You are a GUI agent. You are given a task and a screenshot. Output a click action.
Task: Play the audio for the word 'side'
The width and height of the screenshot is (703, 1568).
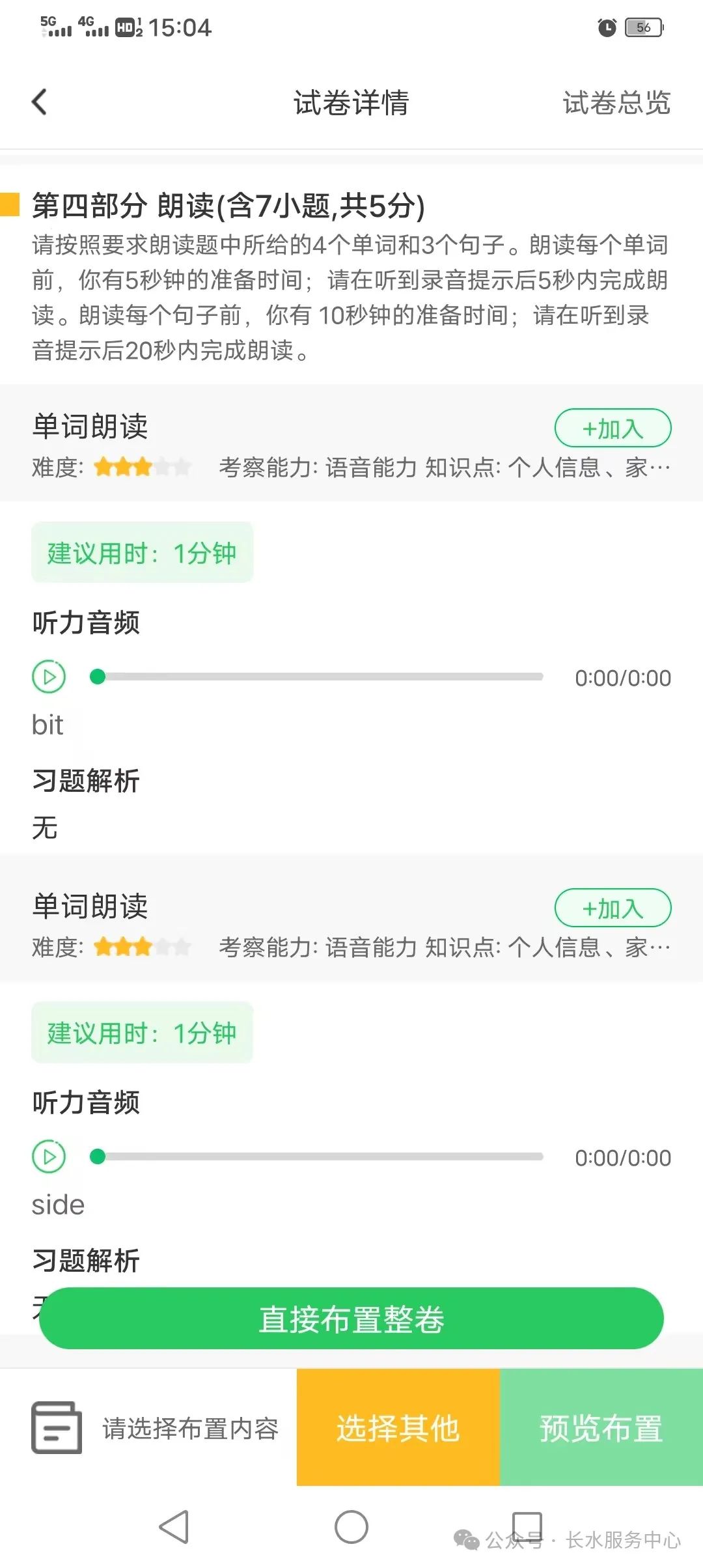click(49, 1157)
